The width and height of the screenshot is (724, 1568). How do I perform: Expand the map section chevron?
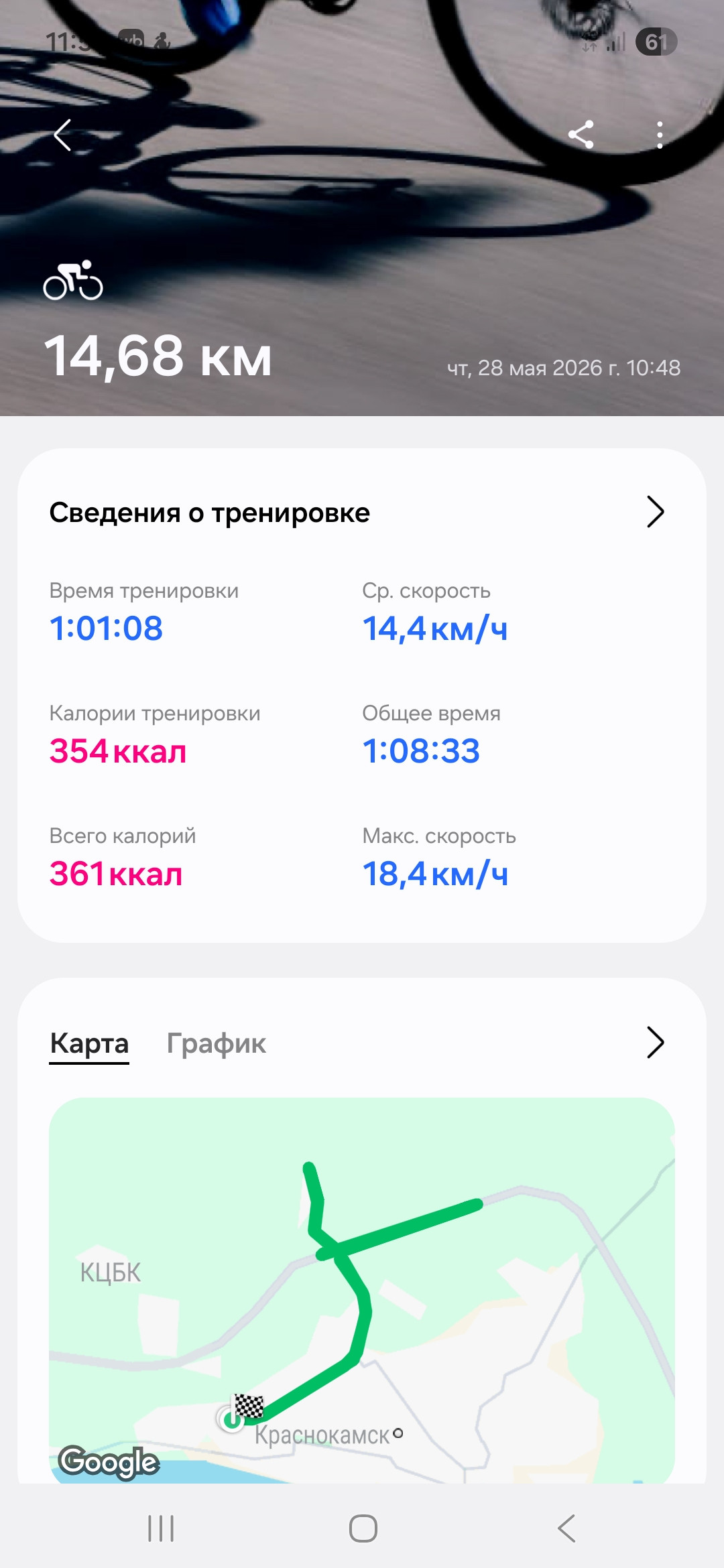coord(655,1043)
